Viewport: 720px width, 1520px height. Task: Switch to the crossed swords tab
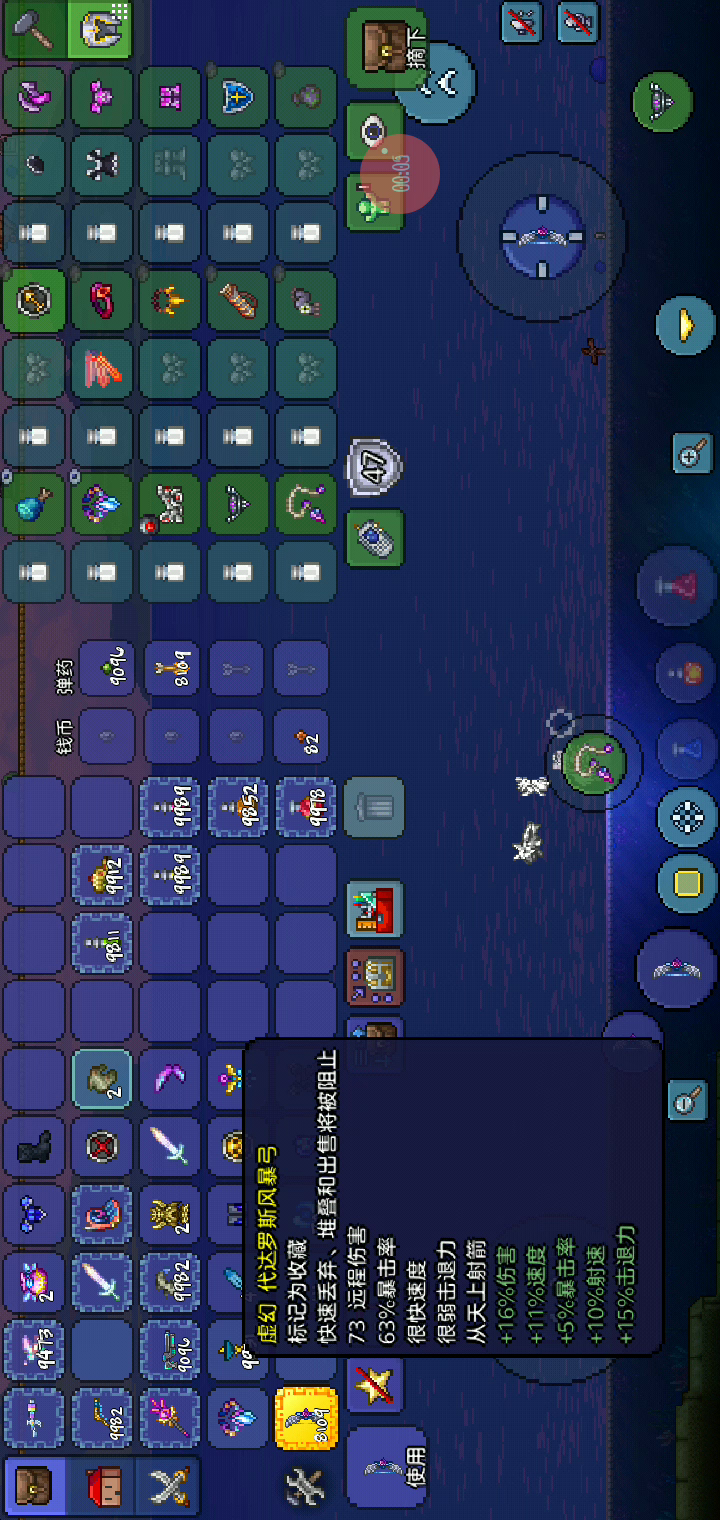point(167,1484)
